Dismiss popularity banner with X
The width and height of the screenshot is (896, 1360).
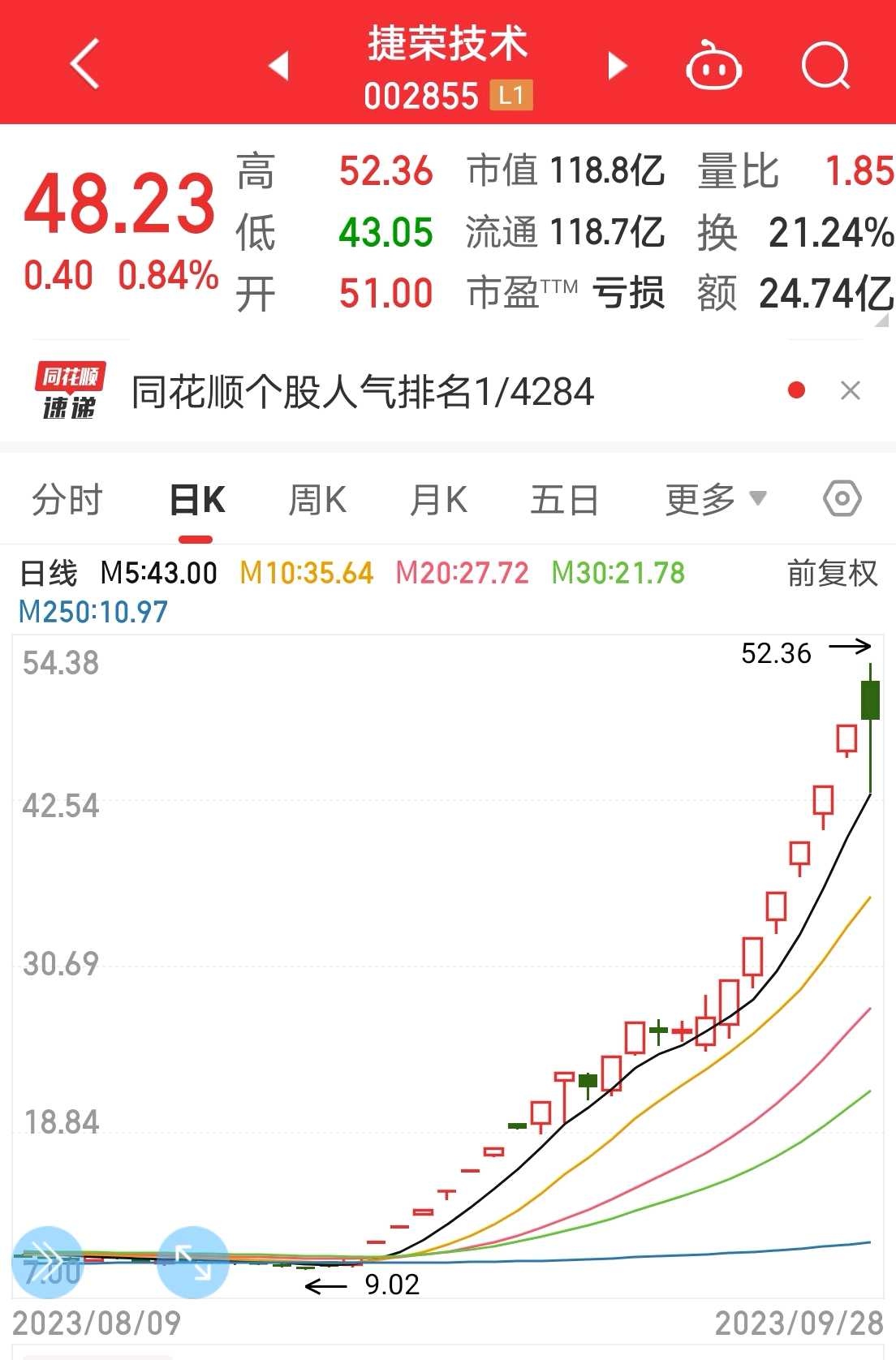point(851,390)
